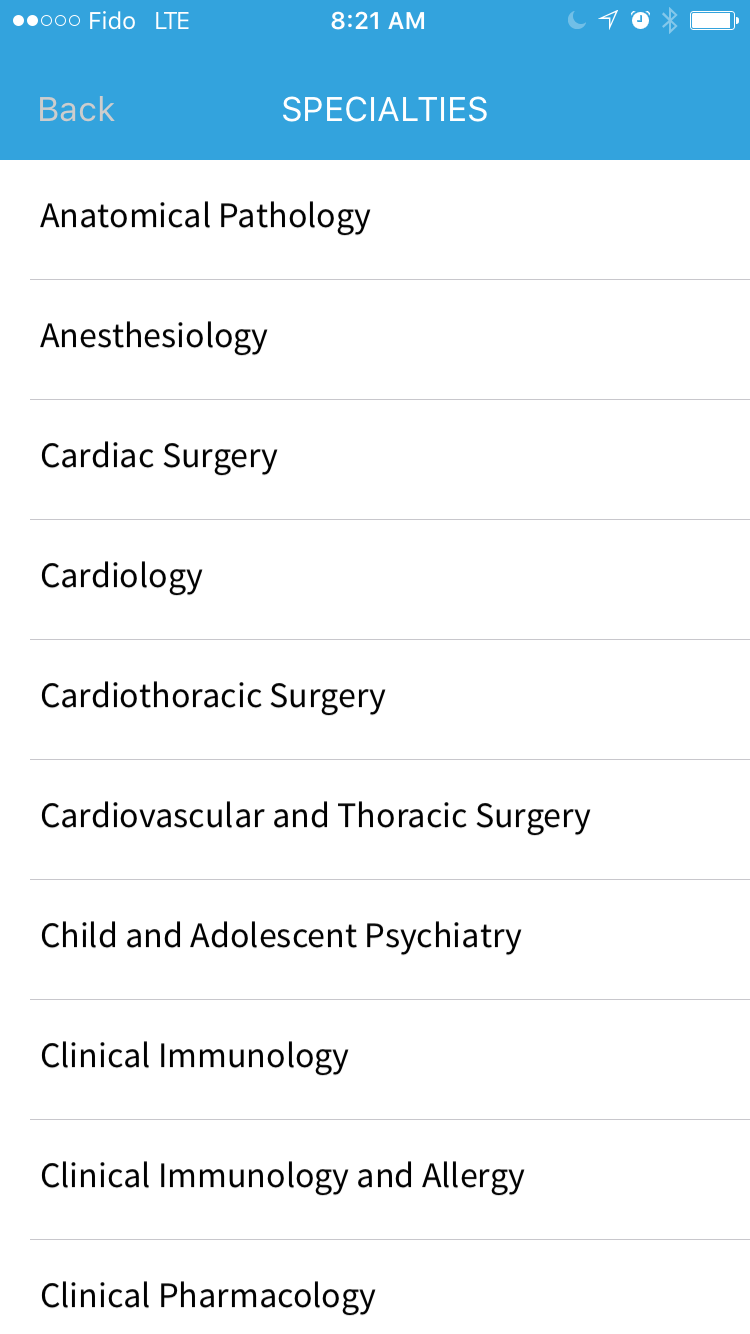Select Cardiothoracic Surgery
This screenshot has width=750, height=1334.
pos(375,700)
